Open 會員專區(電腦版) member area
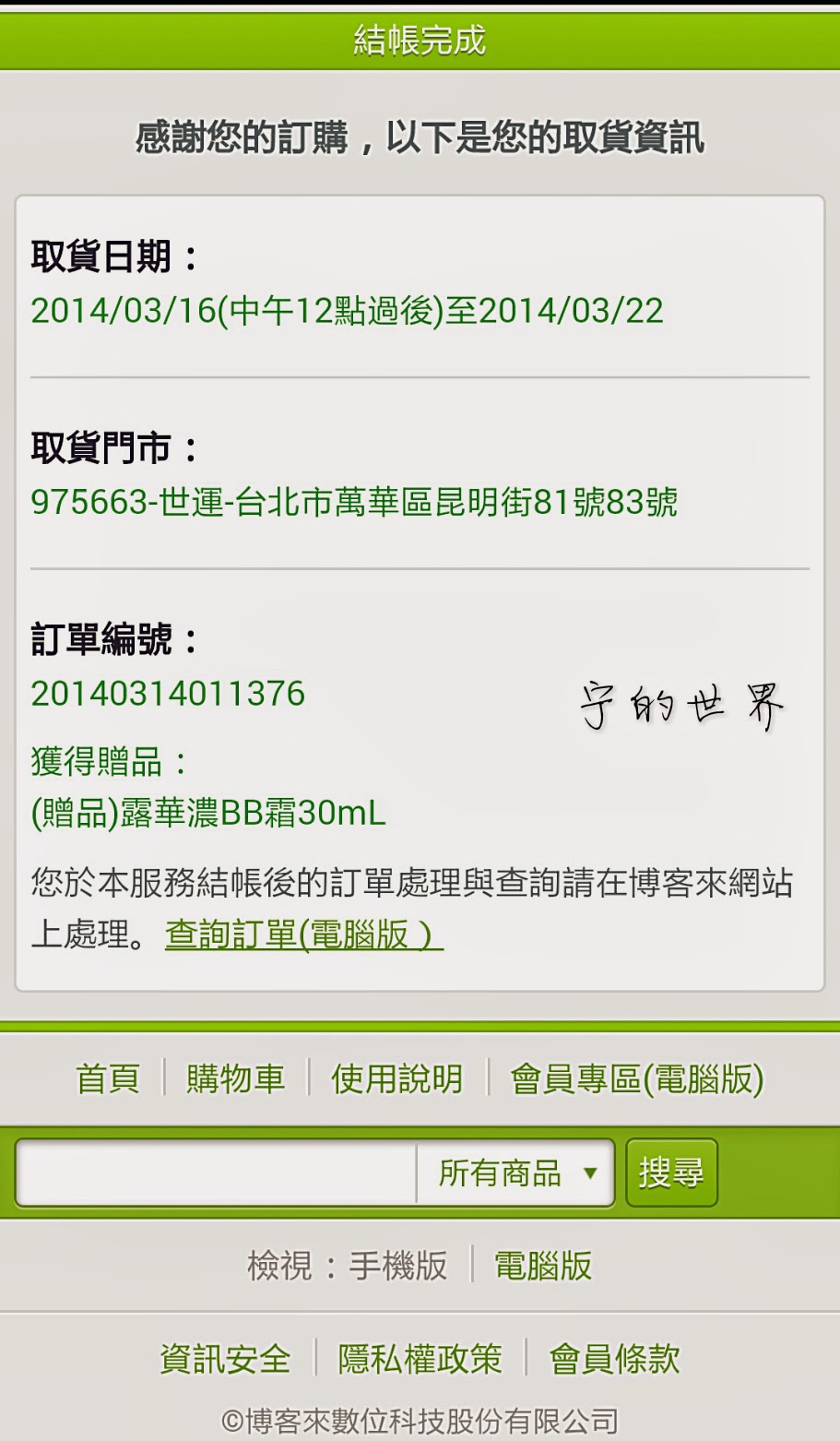 point(636,1078)
